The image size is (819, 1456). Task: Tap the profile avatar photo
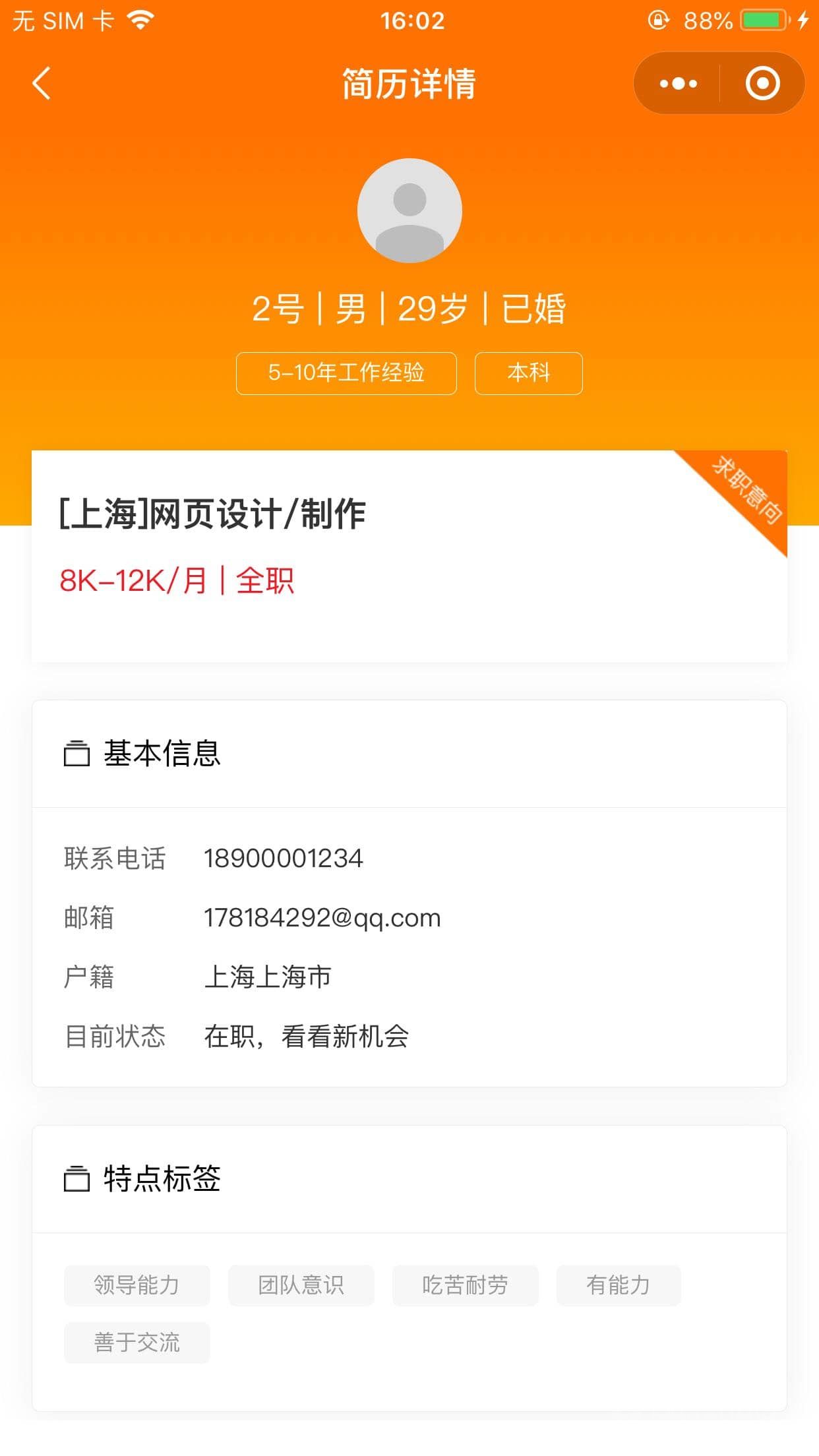click(409, 210)
